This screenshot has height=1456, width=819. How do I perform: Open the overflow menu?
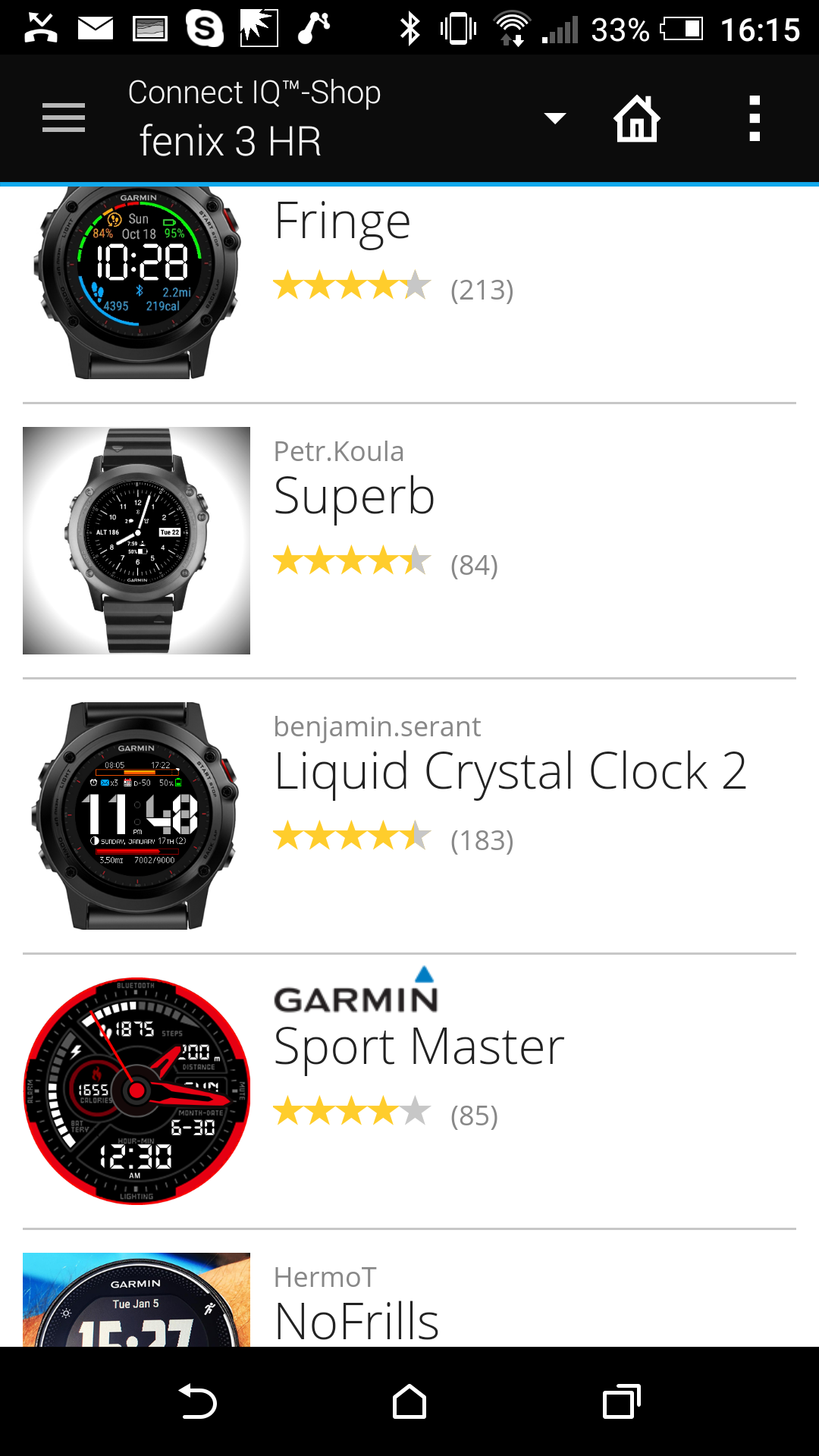pyautogui.click(x=754, y=118)
